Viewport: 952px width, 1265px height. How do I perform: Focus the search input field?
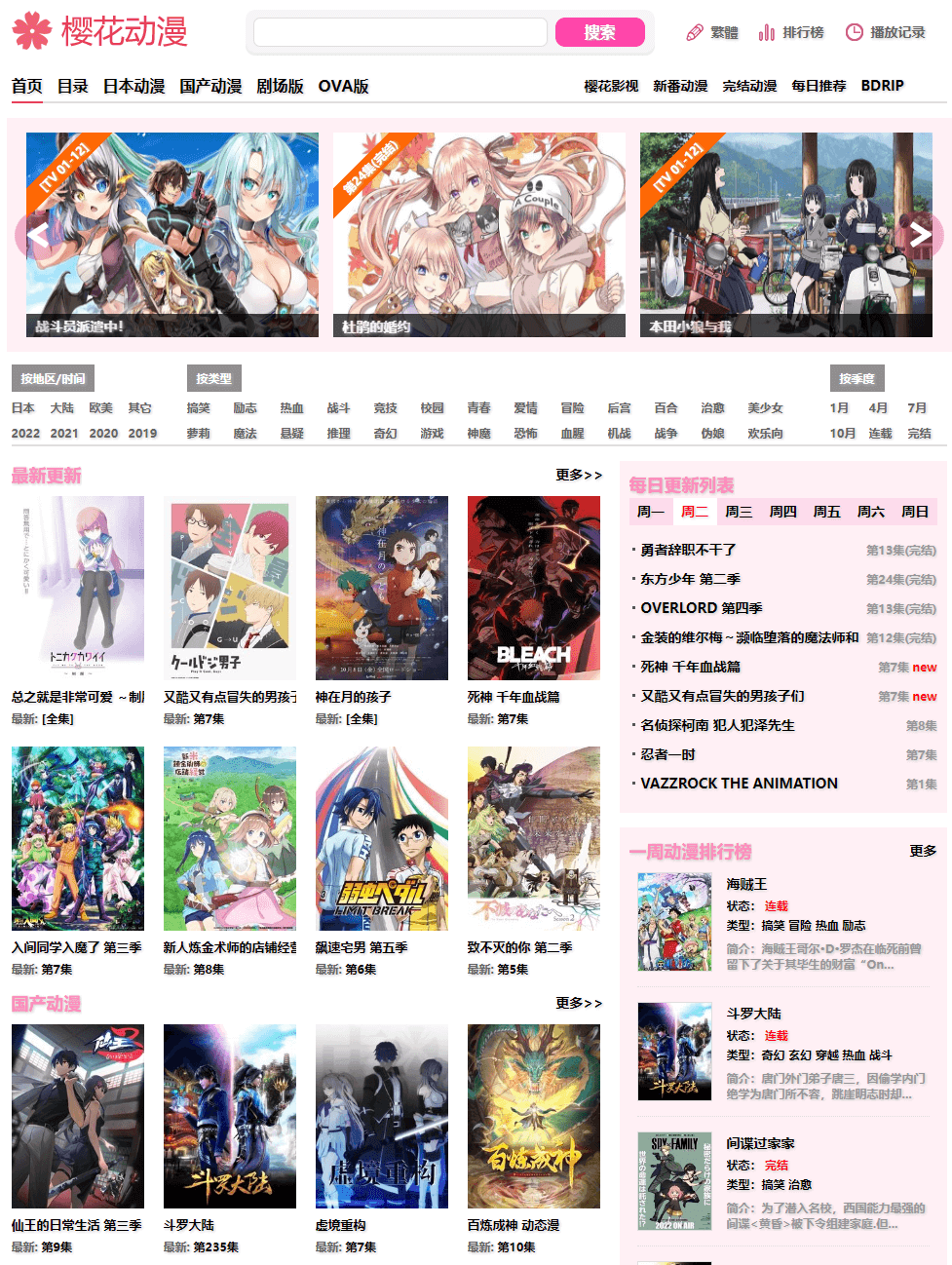click(x=400, y=32)
